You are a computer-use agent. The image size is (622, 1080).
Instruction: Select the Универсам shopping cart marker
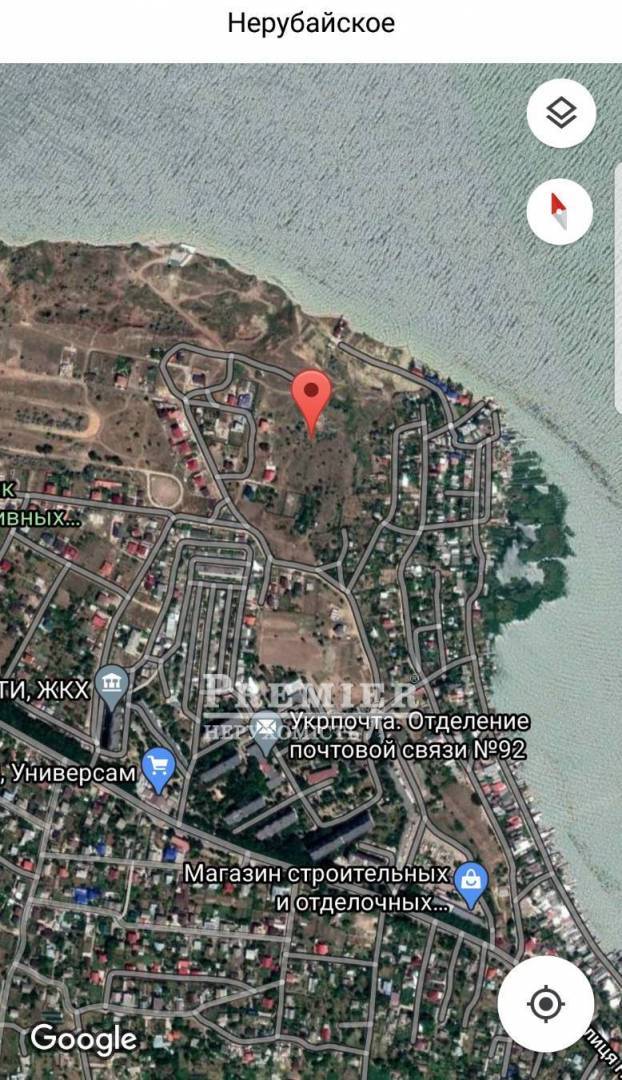click(x=159, y=768)
